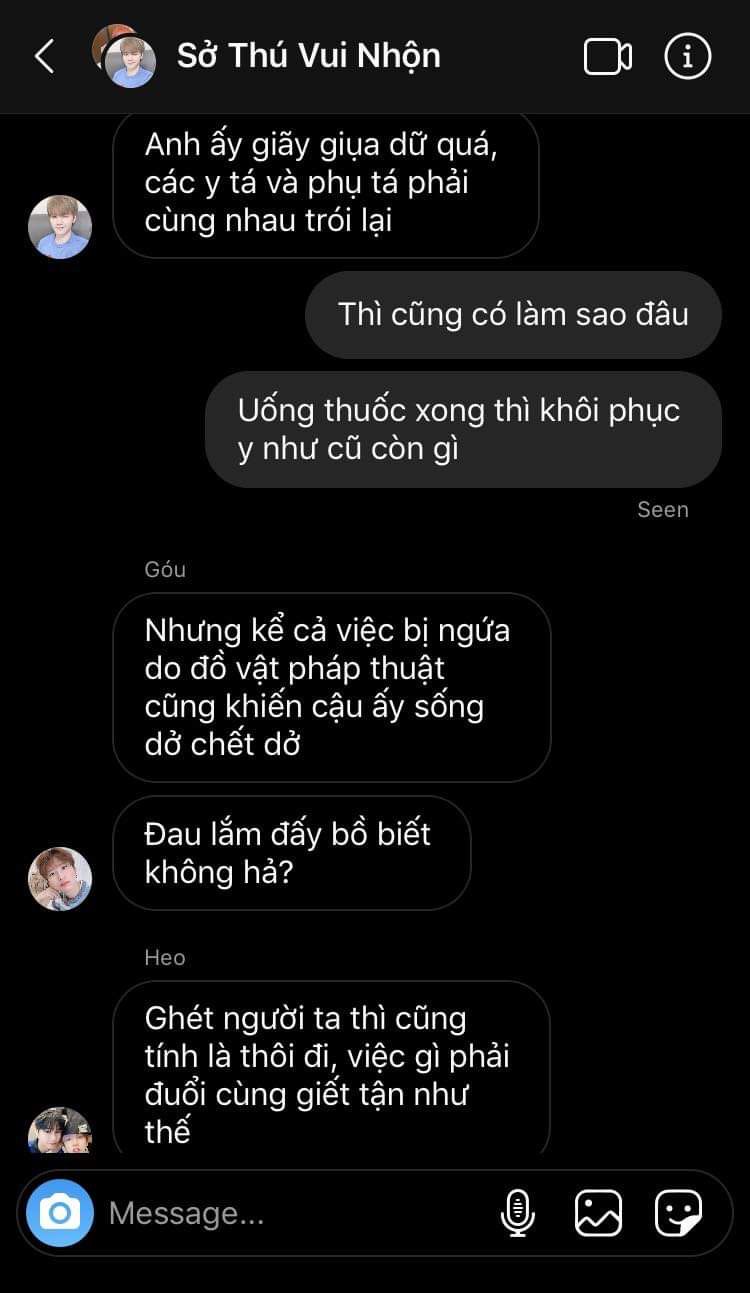Open the photo gallery picker
Image resolution: width=750 pixels, height=1293 pixels.
598,1213
